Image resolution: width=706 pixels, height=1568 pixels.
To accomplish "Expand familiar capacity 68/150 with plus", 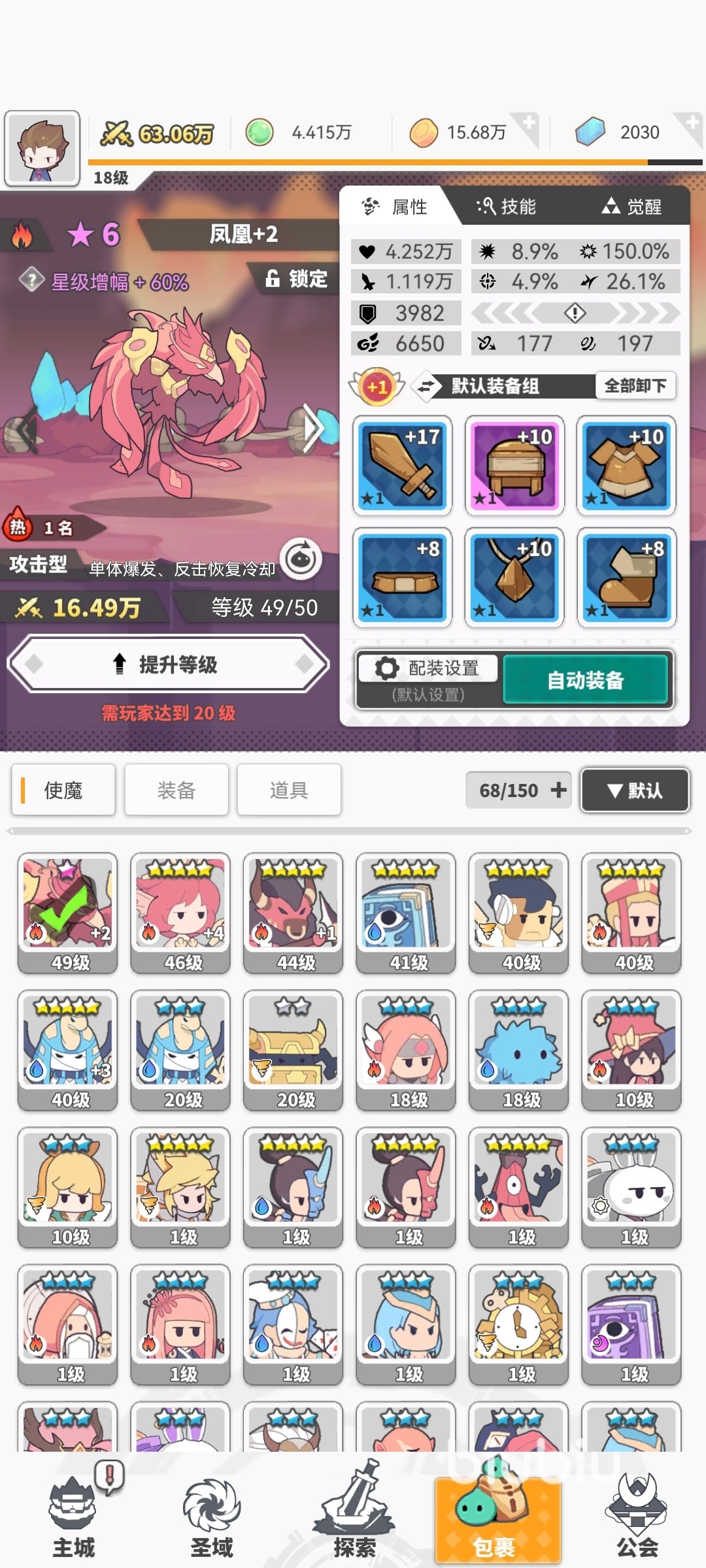I will coord(559,790).
